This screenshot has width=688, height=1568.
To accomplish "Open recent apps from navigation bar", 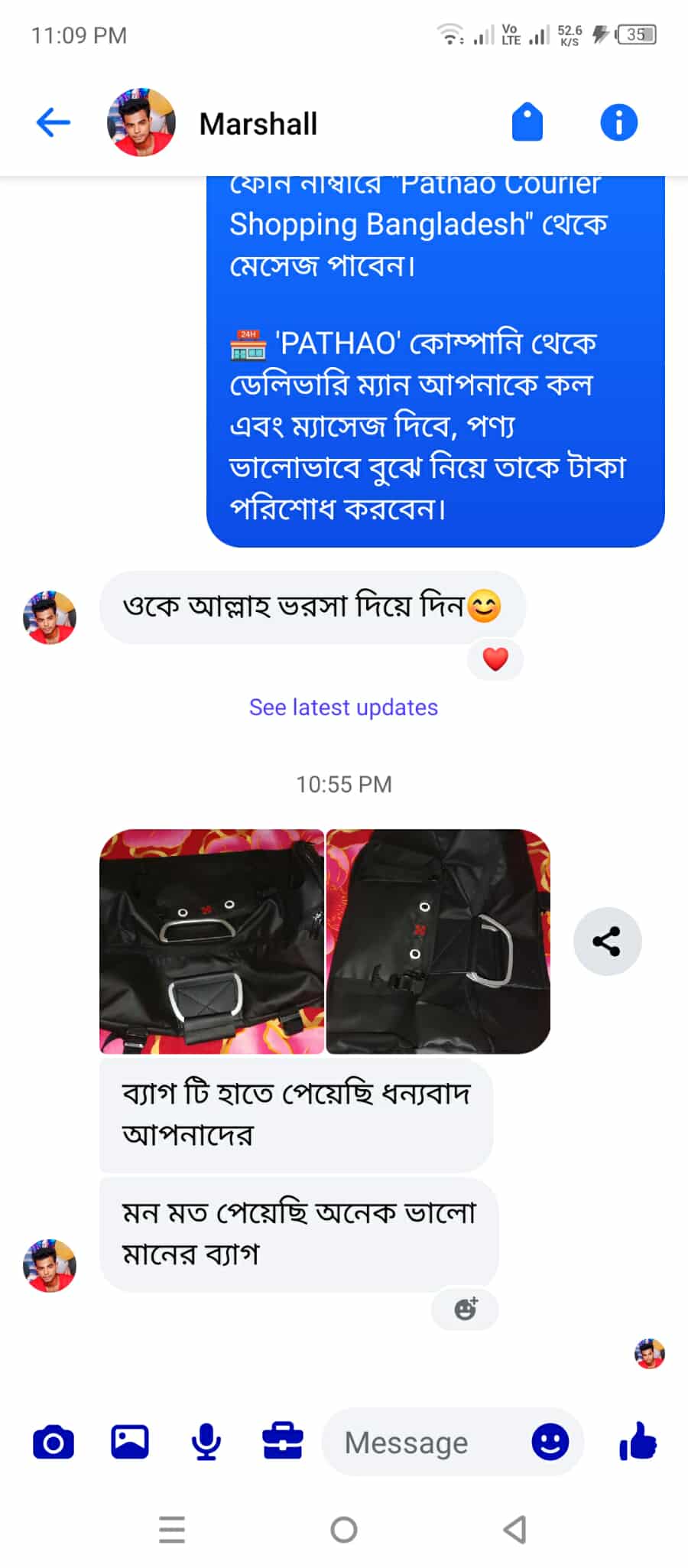I will coord(172,1530).
